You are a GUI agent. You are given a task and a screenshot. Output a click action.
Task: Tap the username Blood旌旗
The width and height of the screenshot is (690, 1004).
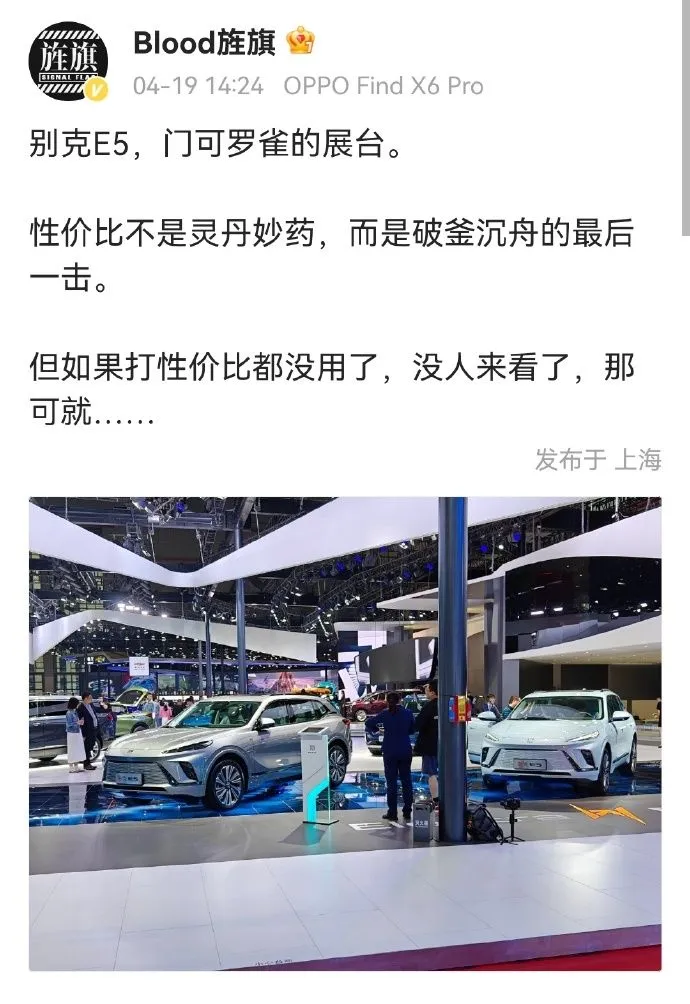[206, 43]
